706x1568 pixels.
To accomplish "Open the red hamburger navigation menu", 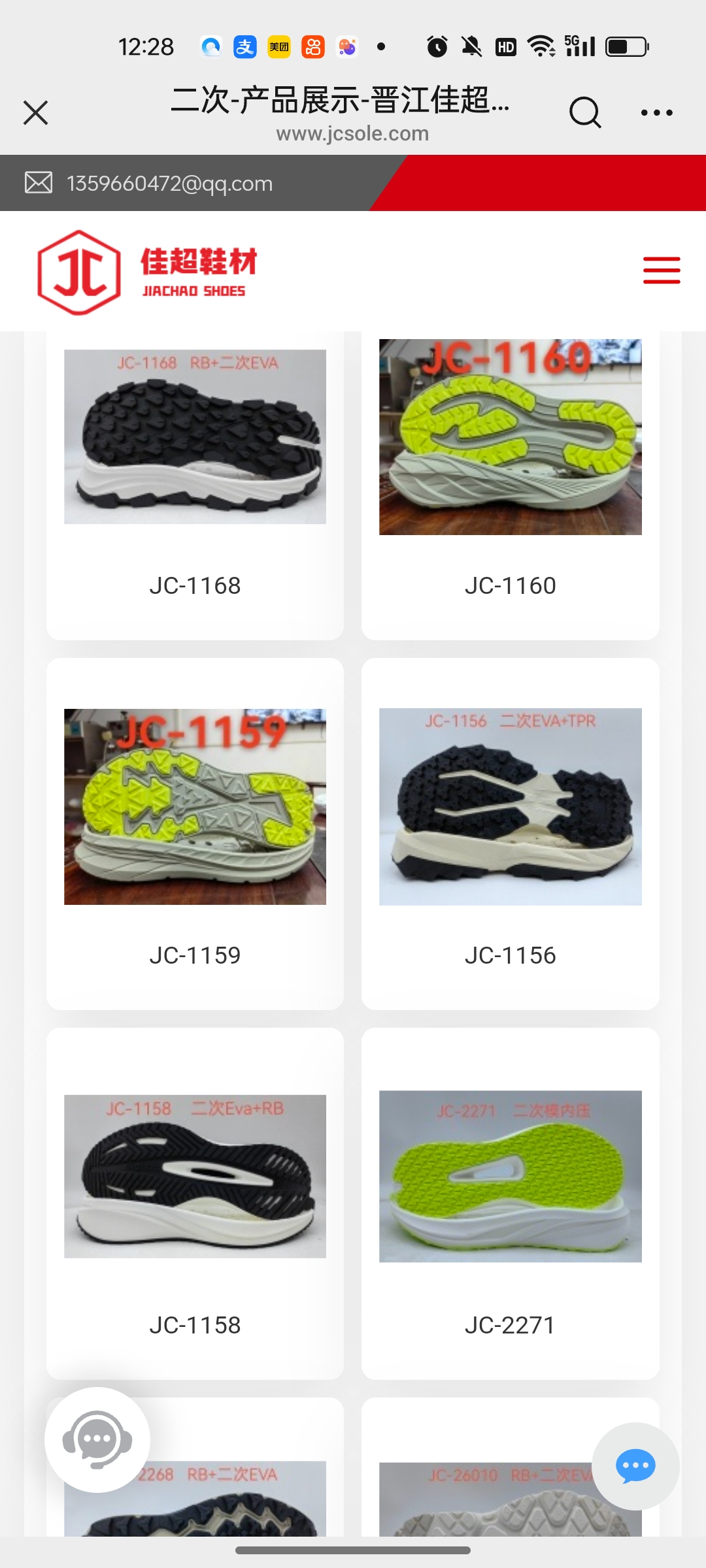I will (662, 270).
